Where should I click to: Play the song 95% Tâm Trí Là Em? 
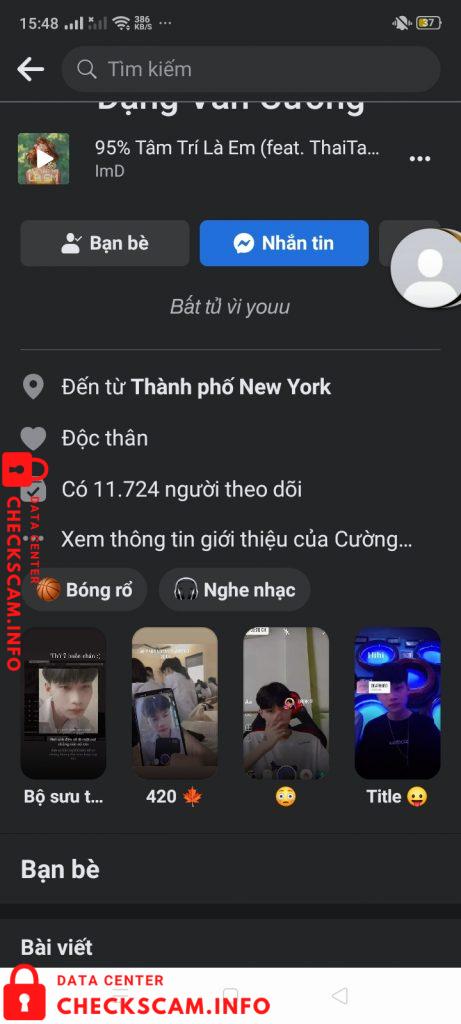pos(44,159)
